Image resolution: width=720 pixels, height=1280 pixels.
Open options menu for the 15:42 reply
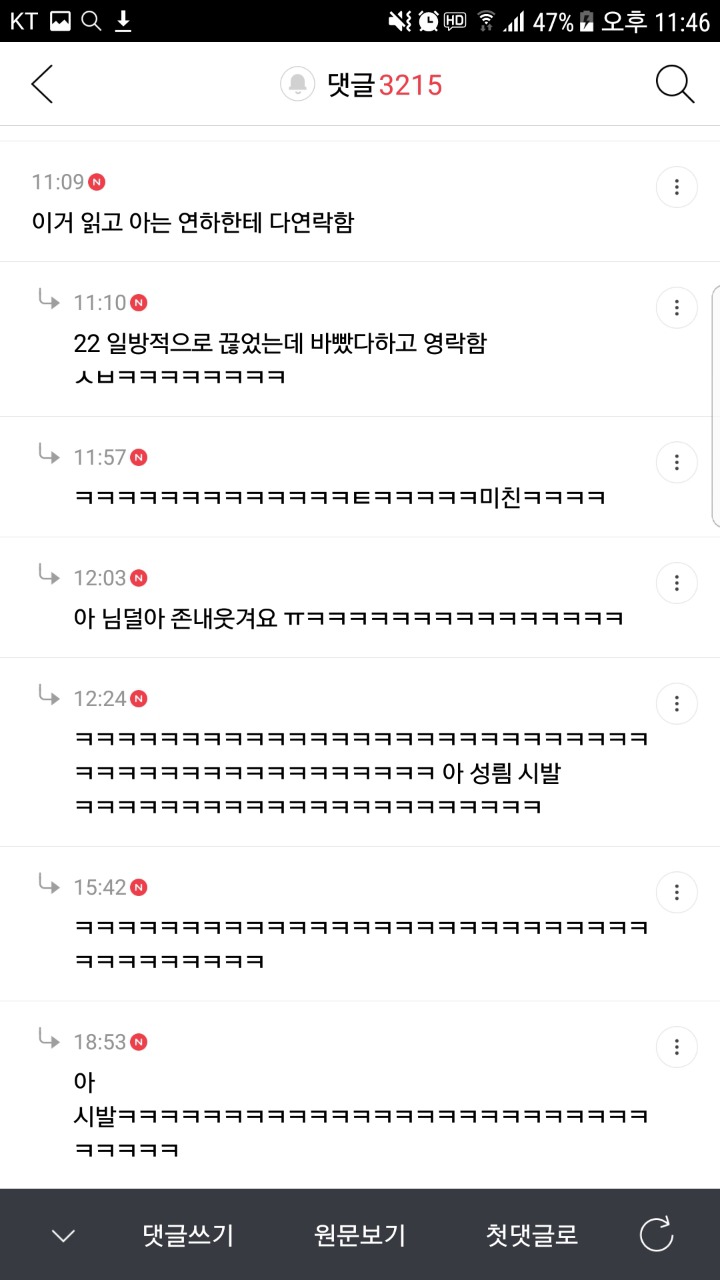coord(677,892)
